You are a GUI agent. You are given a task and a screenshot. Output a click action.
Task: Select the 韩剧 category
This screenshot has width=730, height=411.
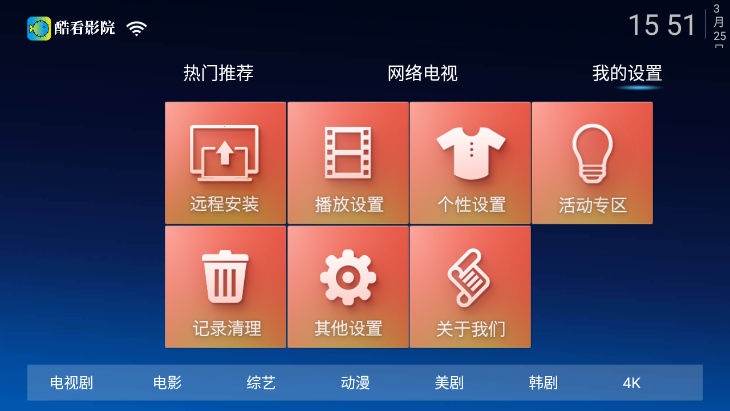tap(543, 383)
